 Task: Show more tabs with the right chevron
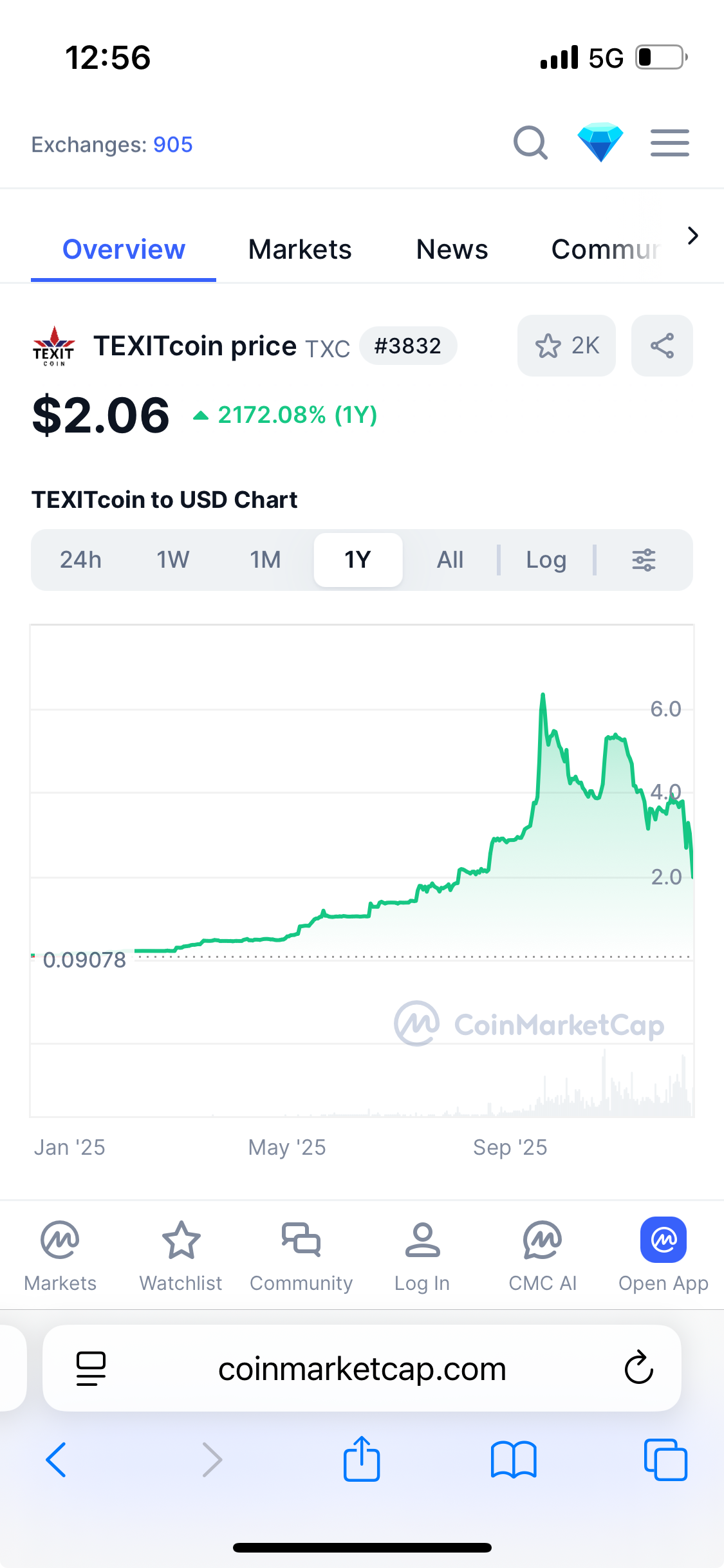click(692, 236)
